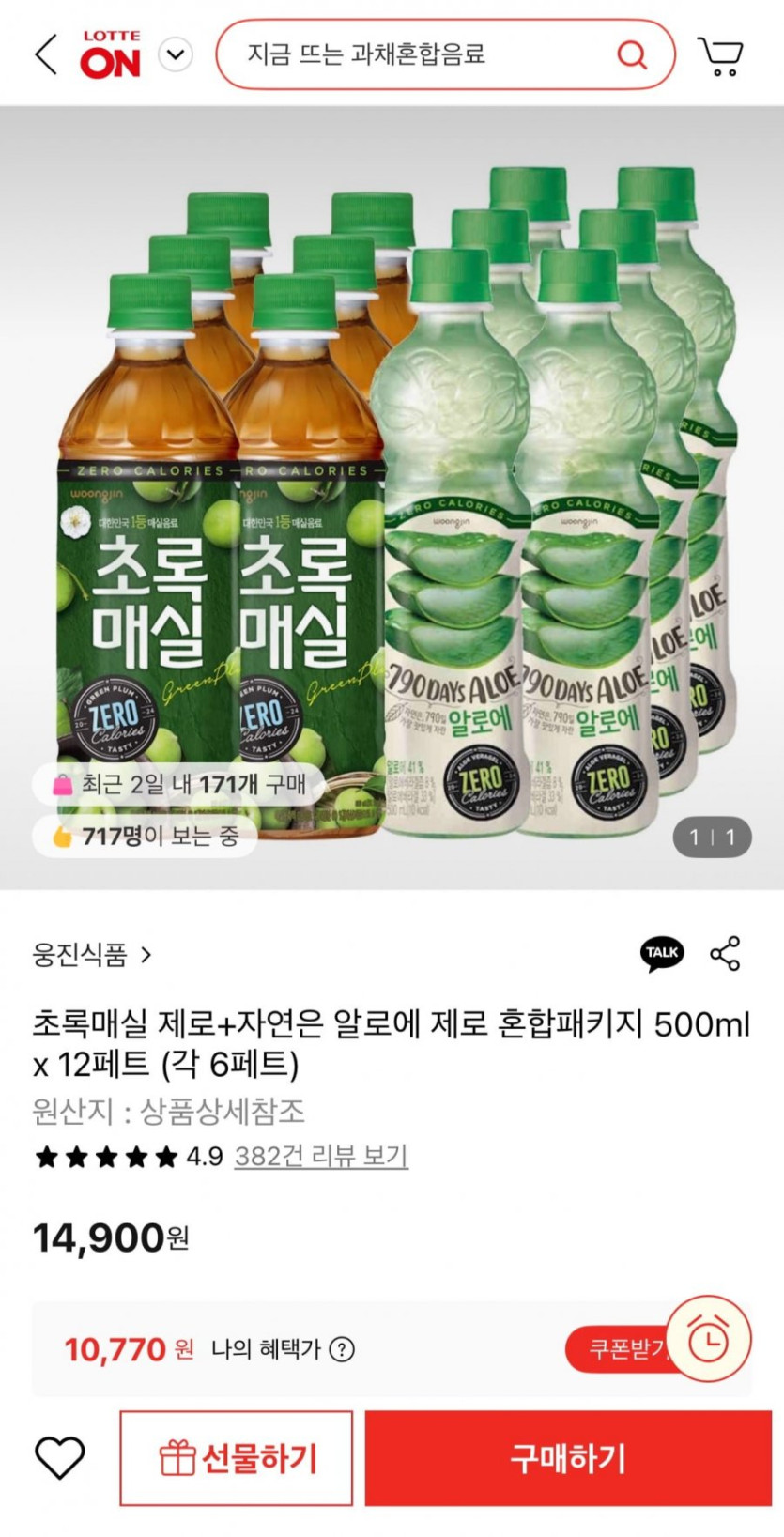
Task: Tap the magnifying glass search icon
Action: (x=632, y=54)
